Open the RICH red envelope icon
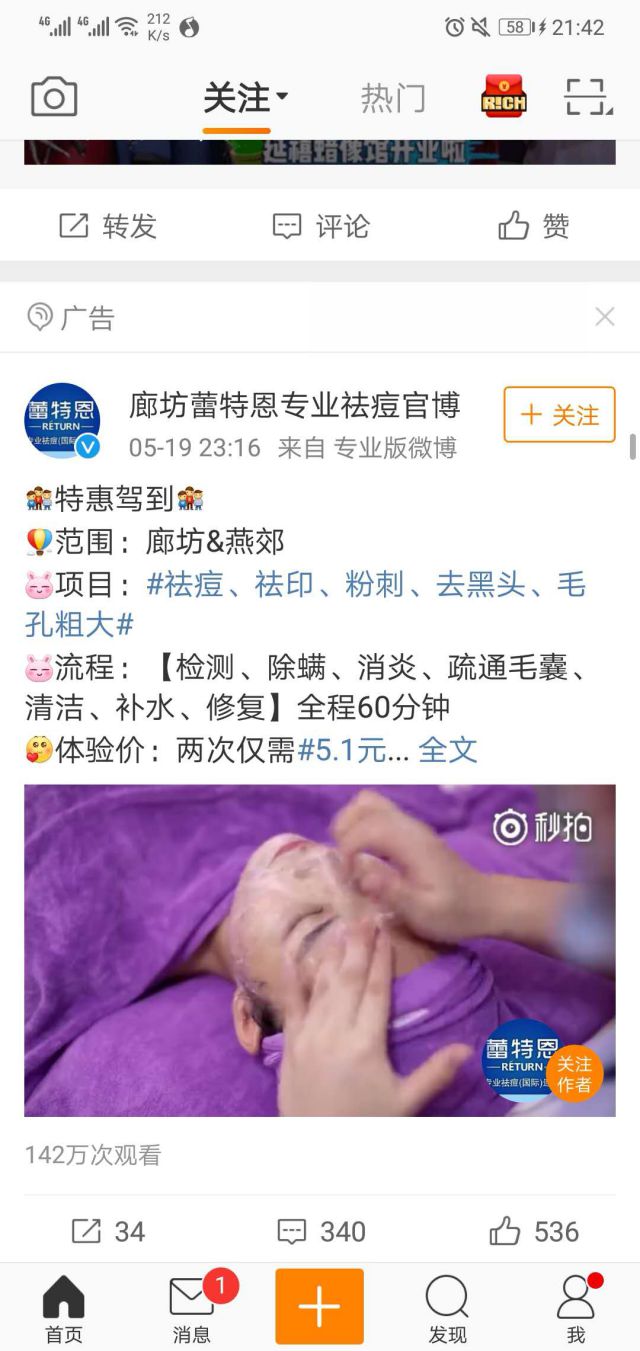Viewport: 640px width, 1351px height. click(504, 97)
